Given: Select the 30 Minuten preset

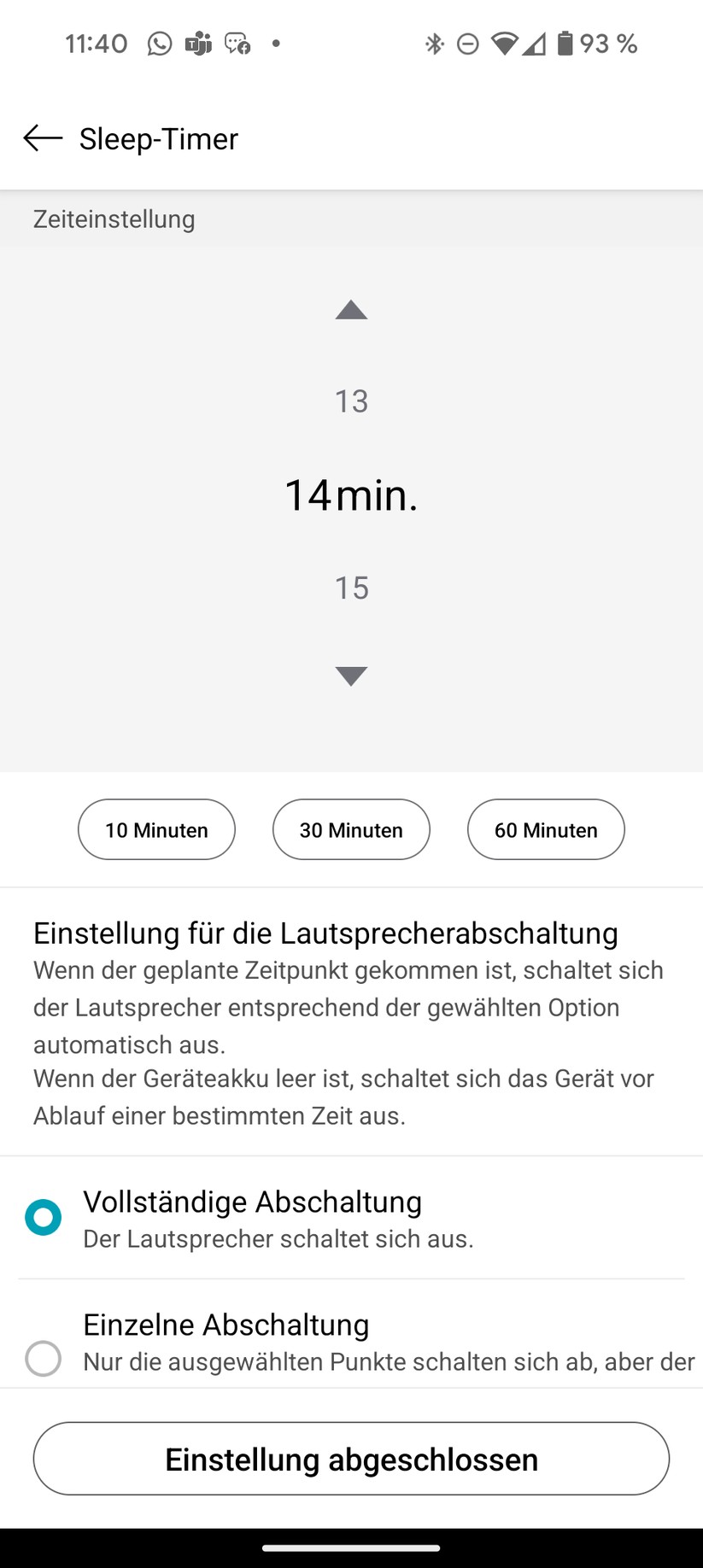Looking at the screenshot, I should [350, 829].
